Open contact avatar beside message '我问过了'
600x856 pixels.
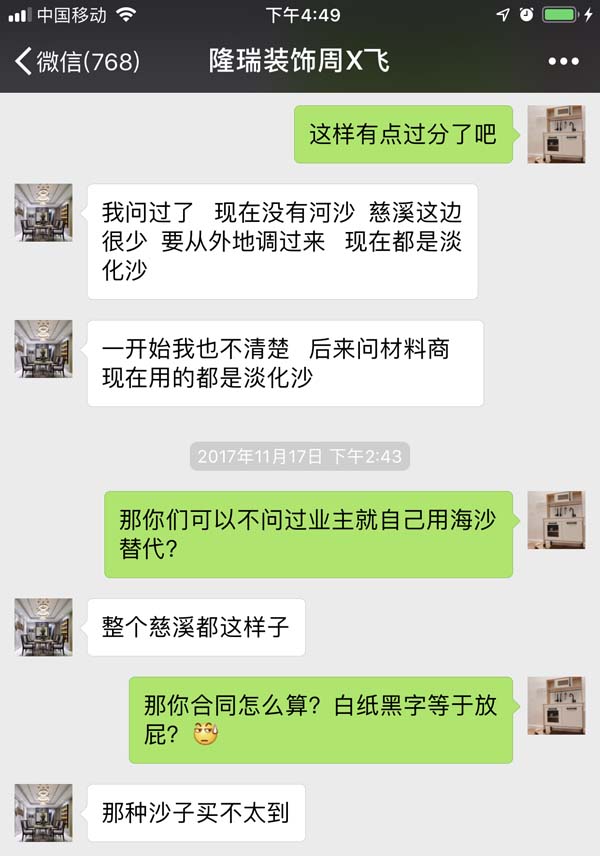(43, 212)
